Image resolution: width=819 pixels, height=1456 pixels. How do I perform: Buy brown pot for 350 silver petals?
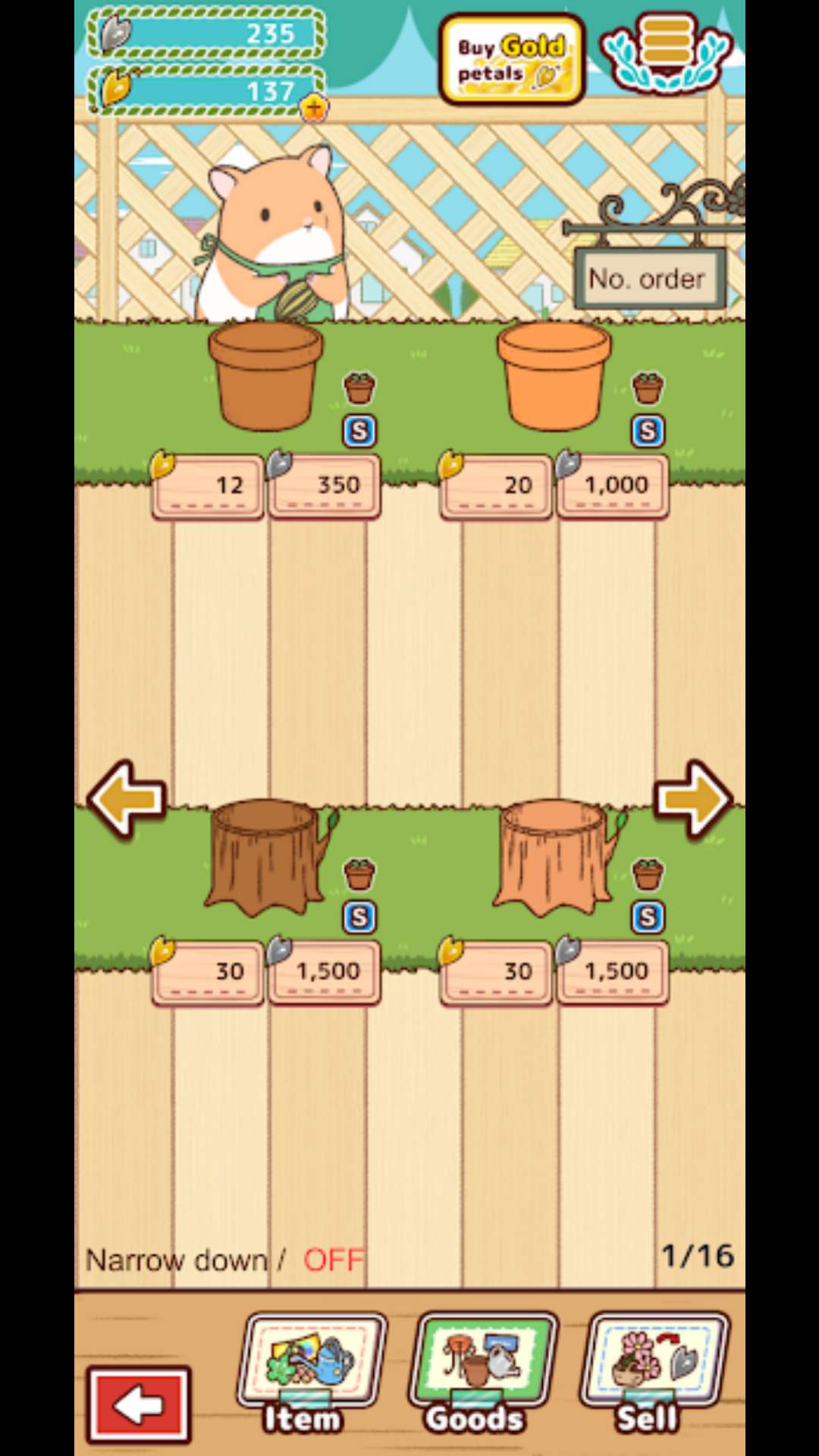[325, 485]
